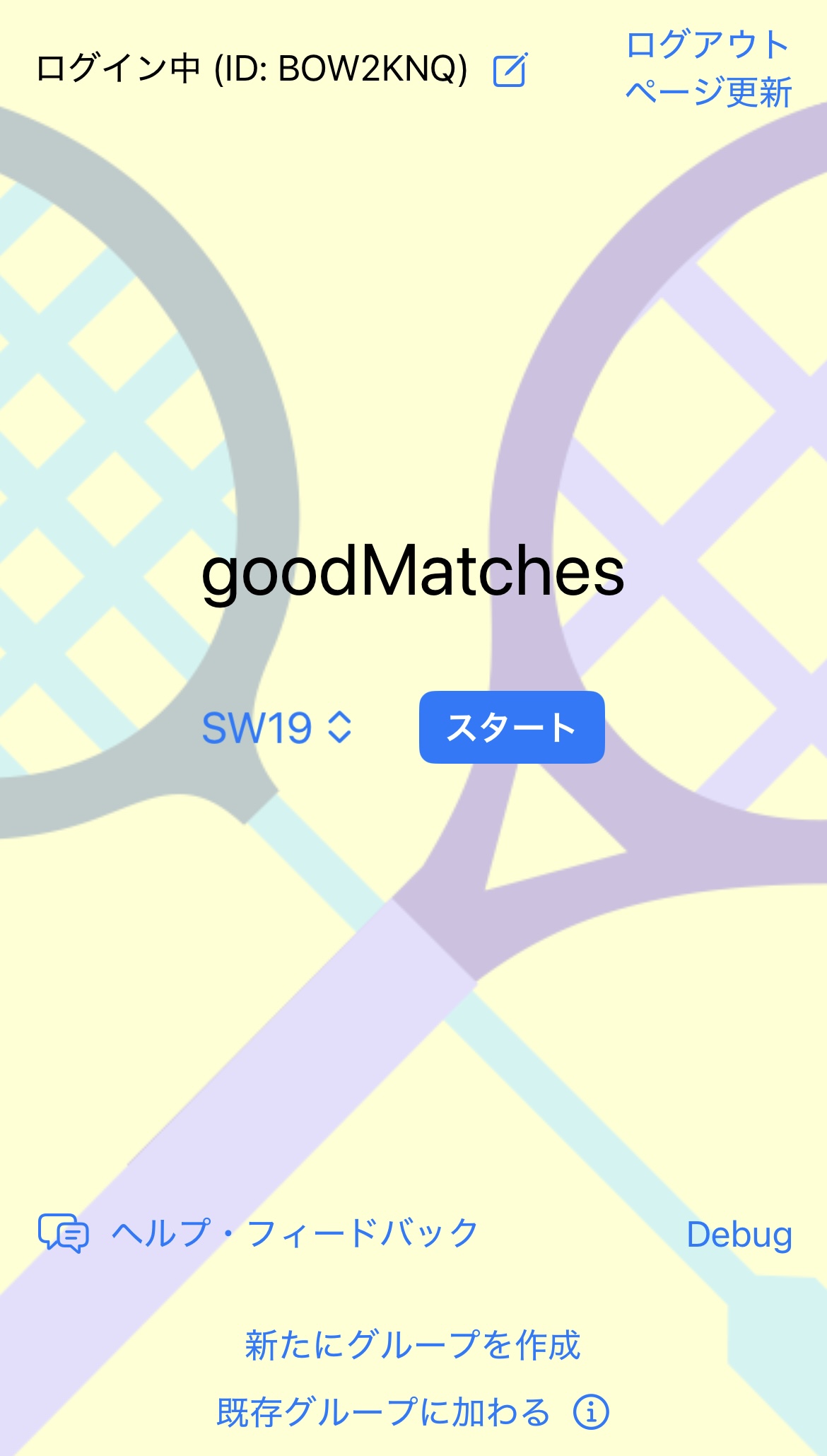Tap the スタート button
Viewport: 827px width, 1456px height.
pyautogui.click(x=512, y=727)
